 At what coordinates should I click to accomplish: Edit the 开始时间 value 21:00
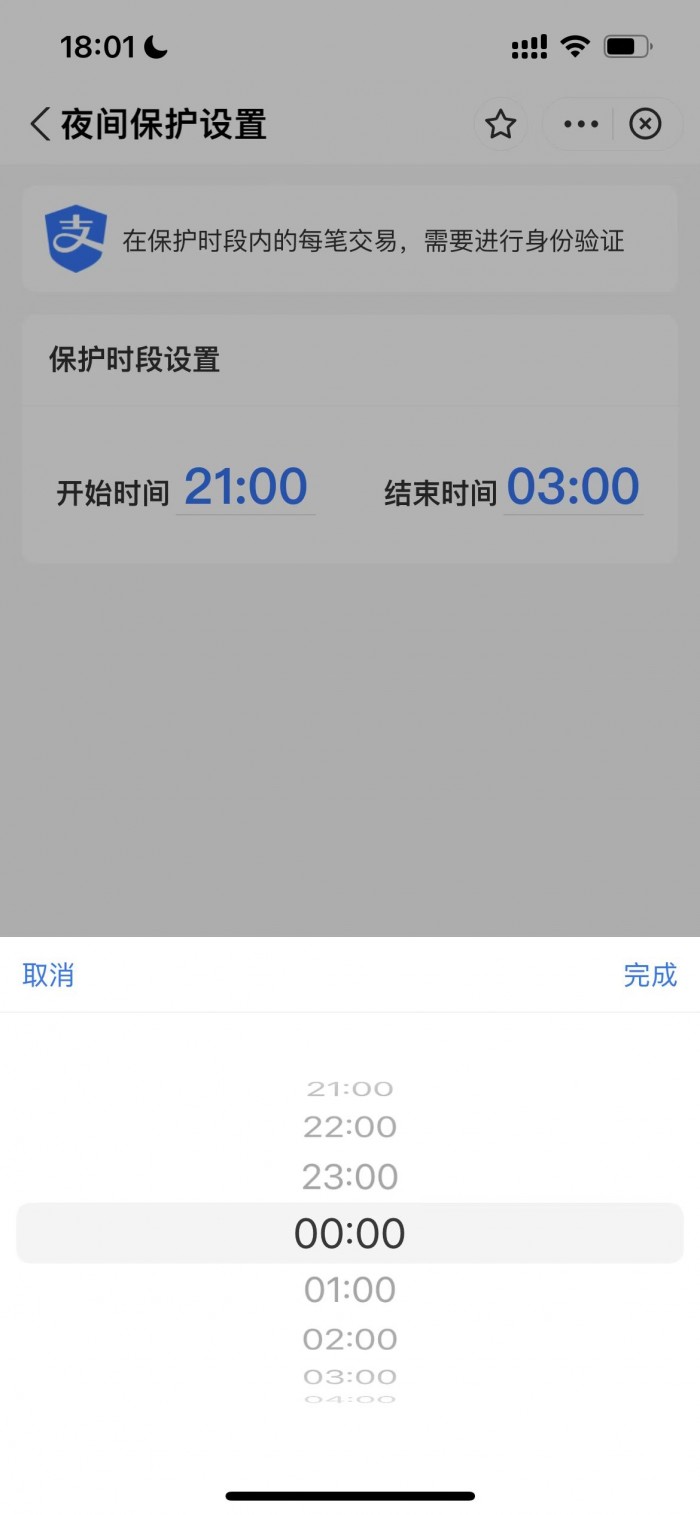pos(246,487)
